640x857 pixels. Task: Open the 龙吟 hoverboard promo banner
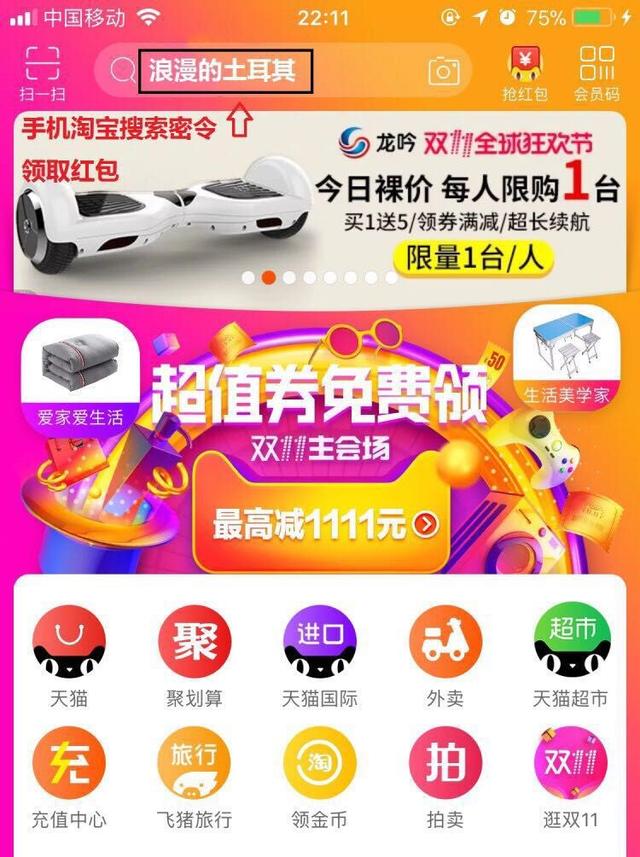[x=320, y=200]
